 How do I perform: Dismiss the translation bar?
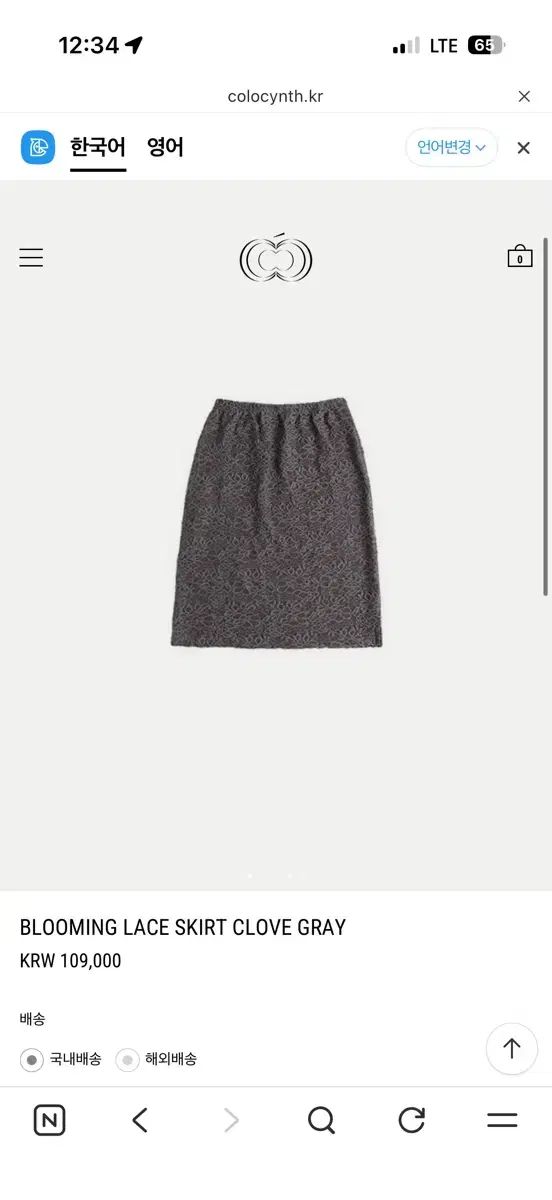523,148
